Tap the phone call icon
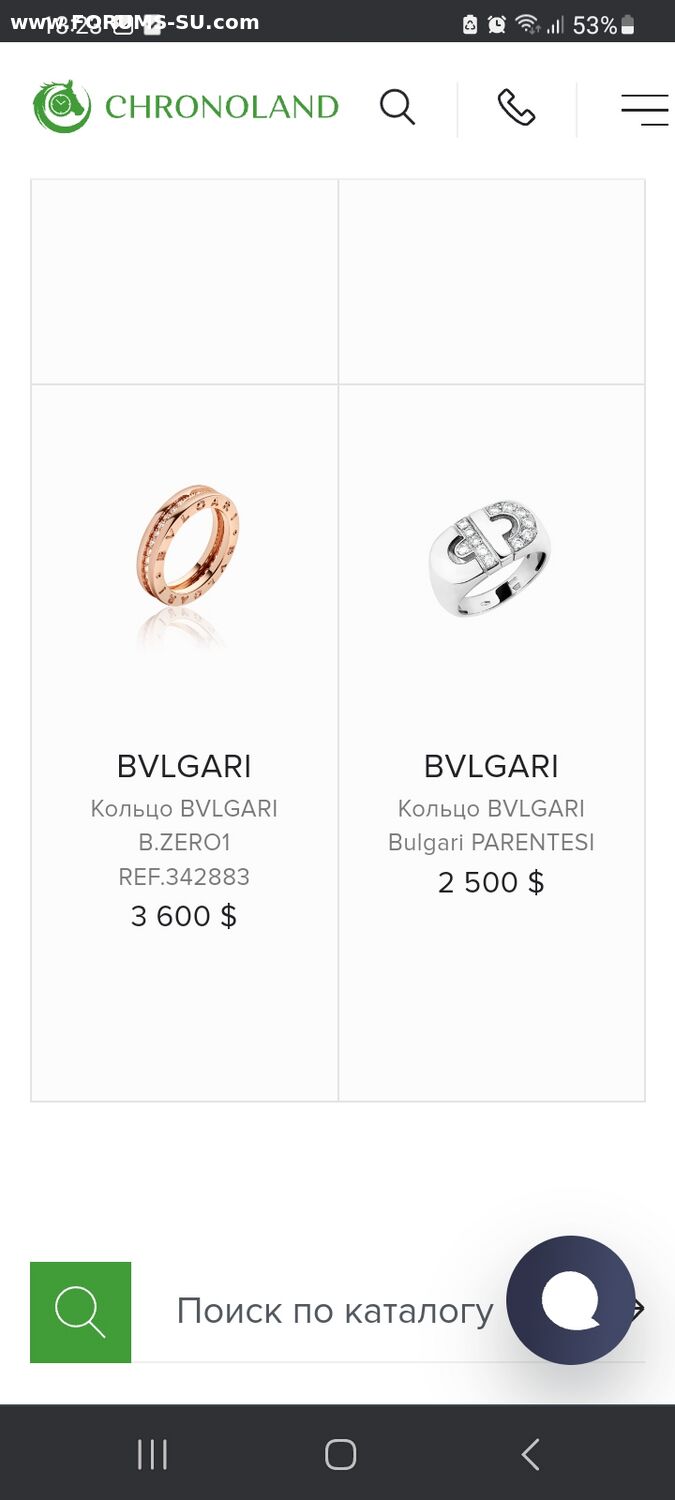 (x=516, y=107)
